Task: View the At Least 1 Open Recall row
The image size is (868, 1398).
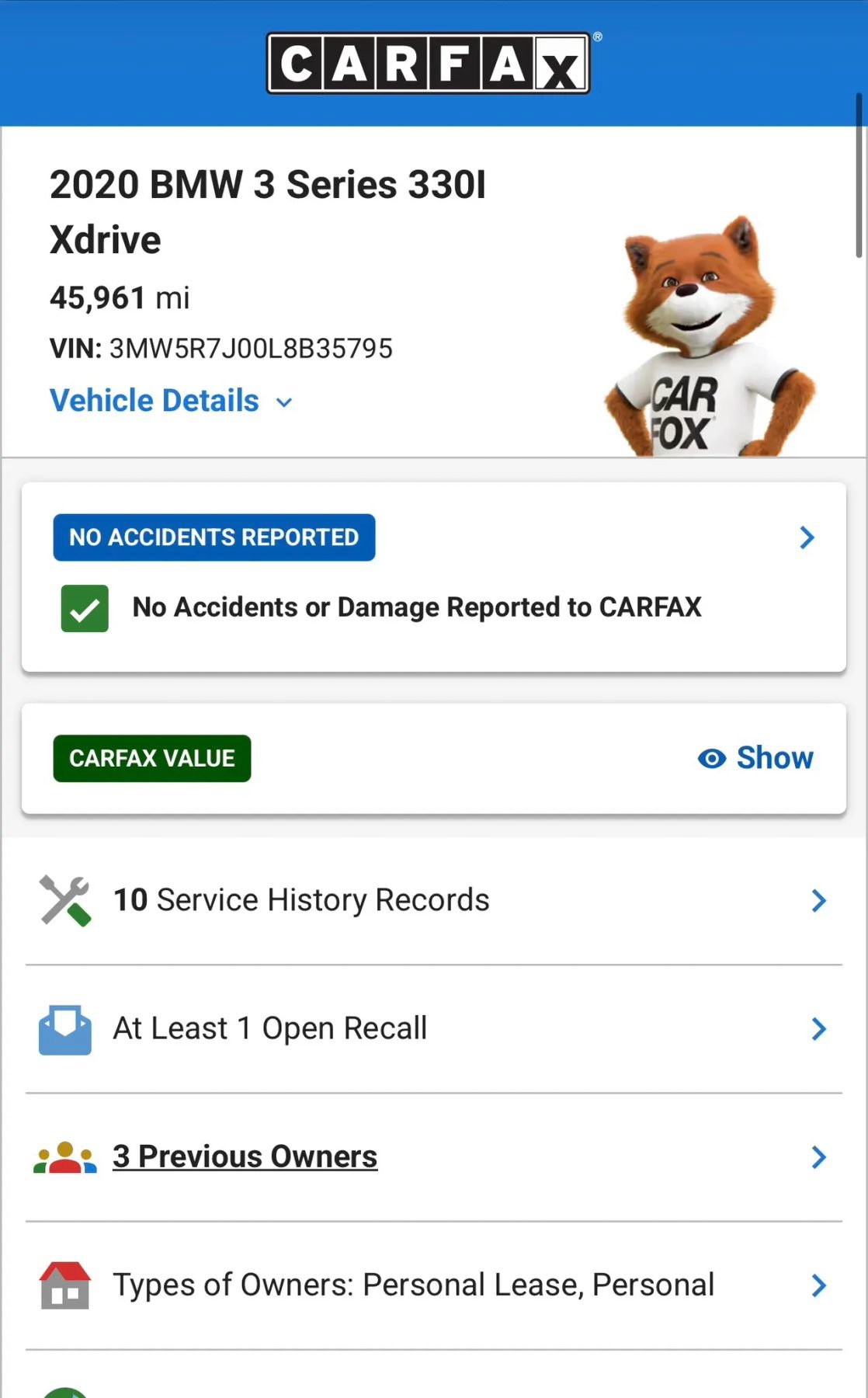Action: coord(433,1029)
